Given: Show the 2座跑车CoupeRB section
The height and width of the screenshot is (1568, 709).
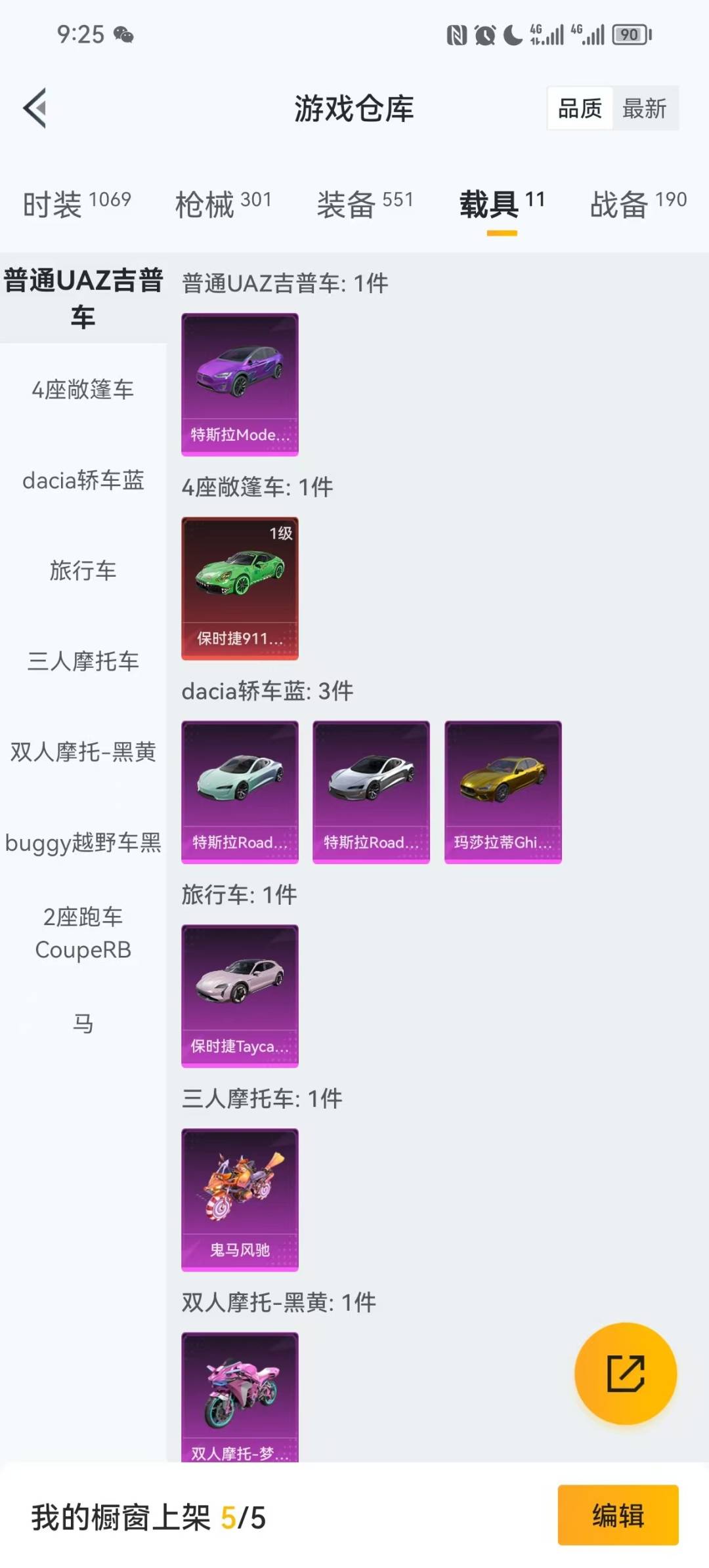Looking at the screenshot, I should click(x=83, y=933).
